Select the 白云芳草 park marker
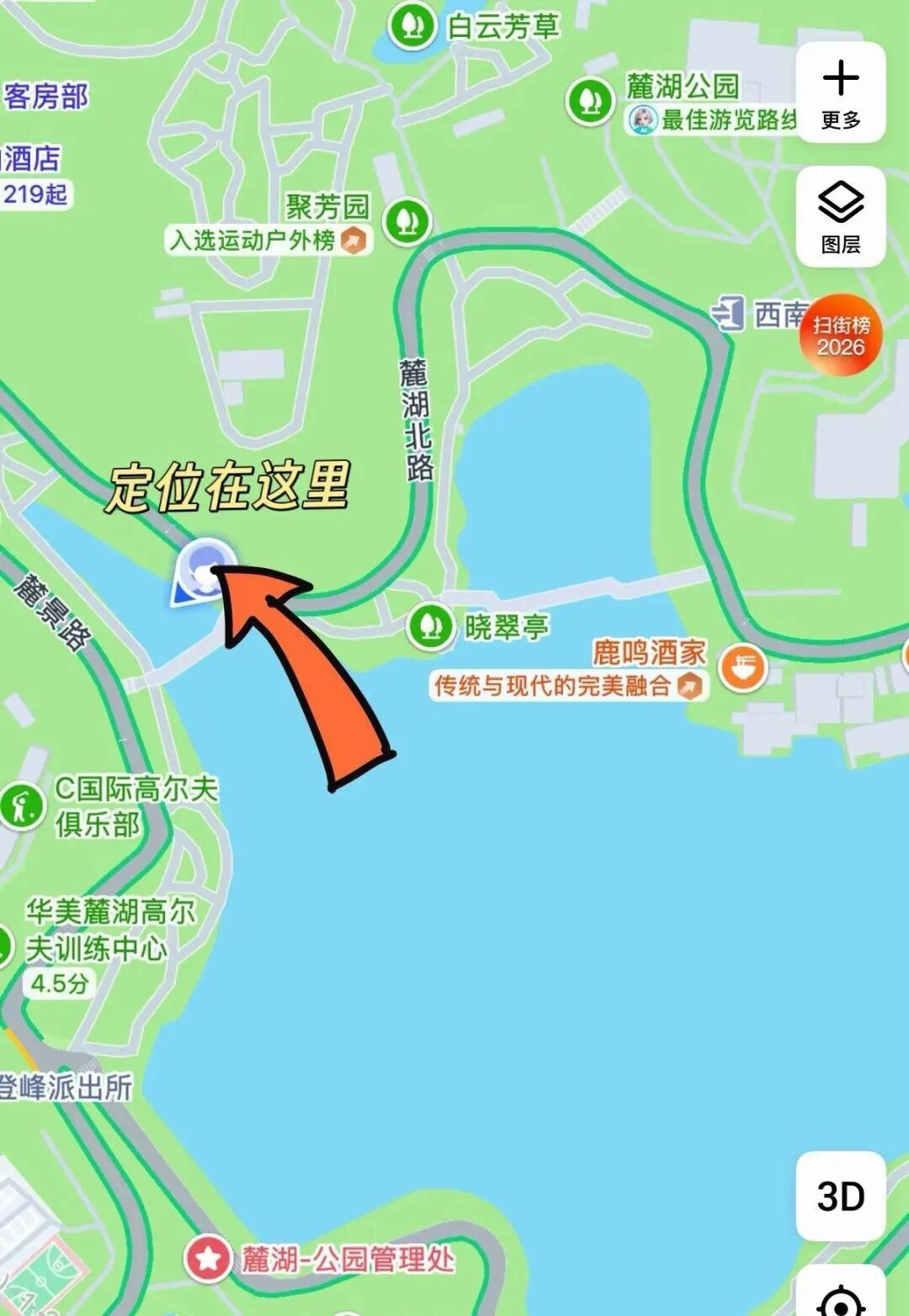The width and height of the screenshot is (909, 1316). click(x=411, y=26)
